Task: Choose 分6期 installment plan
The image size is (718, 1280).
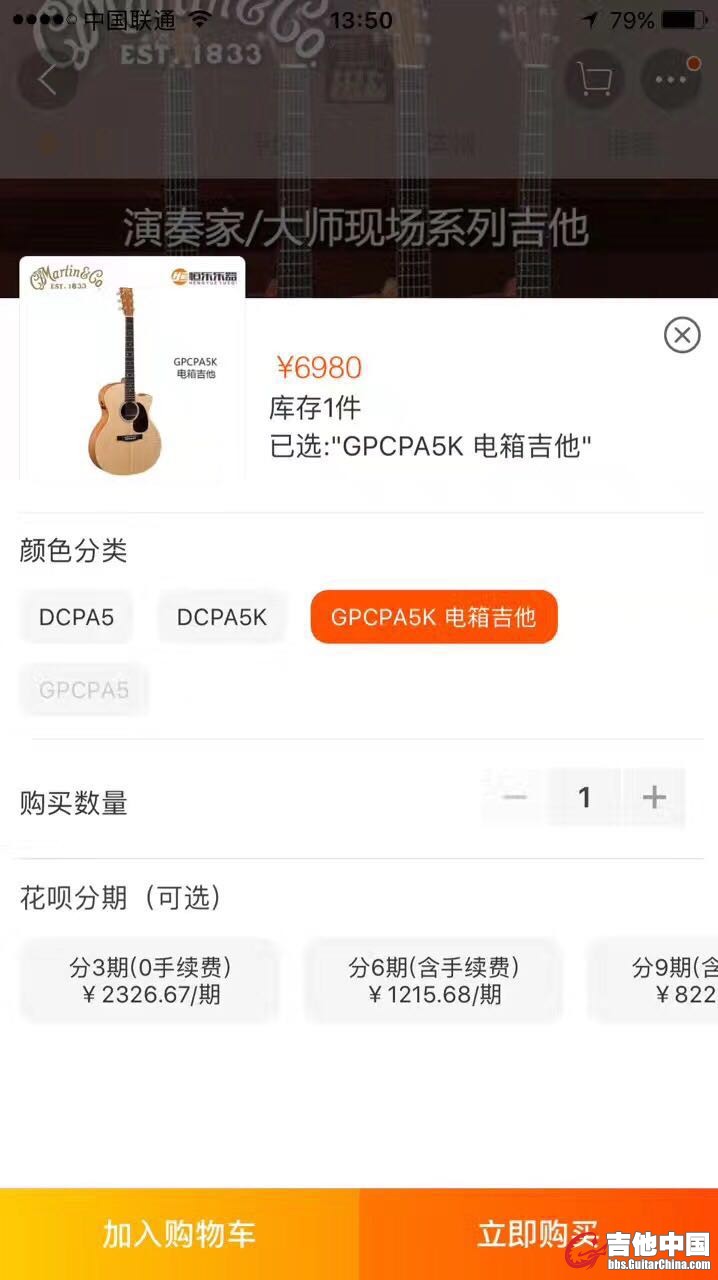Action: (x=434, y=981)
